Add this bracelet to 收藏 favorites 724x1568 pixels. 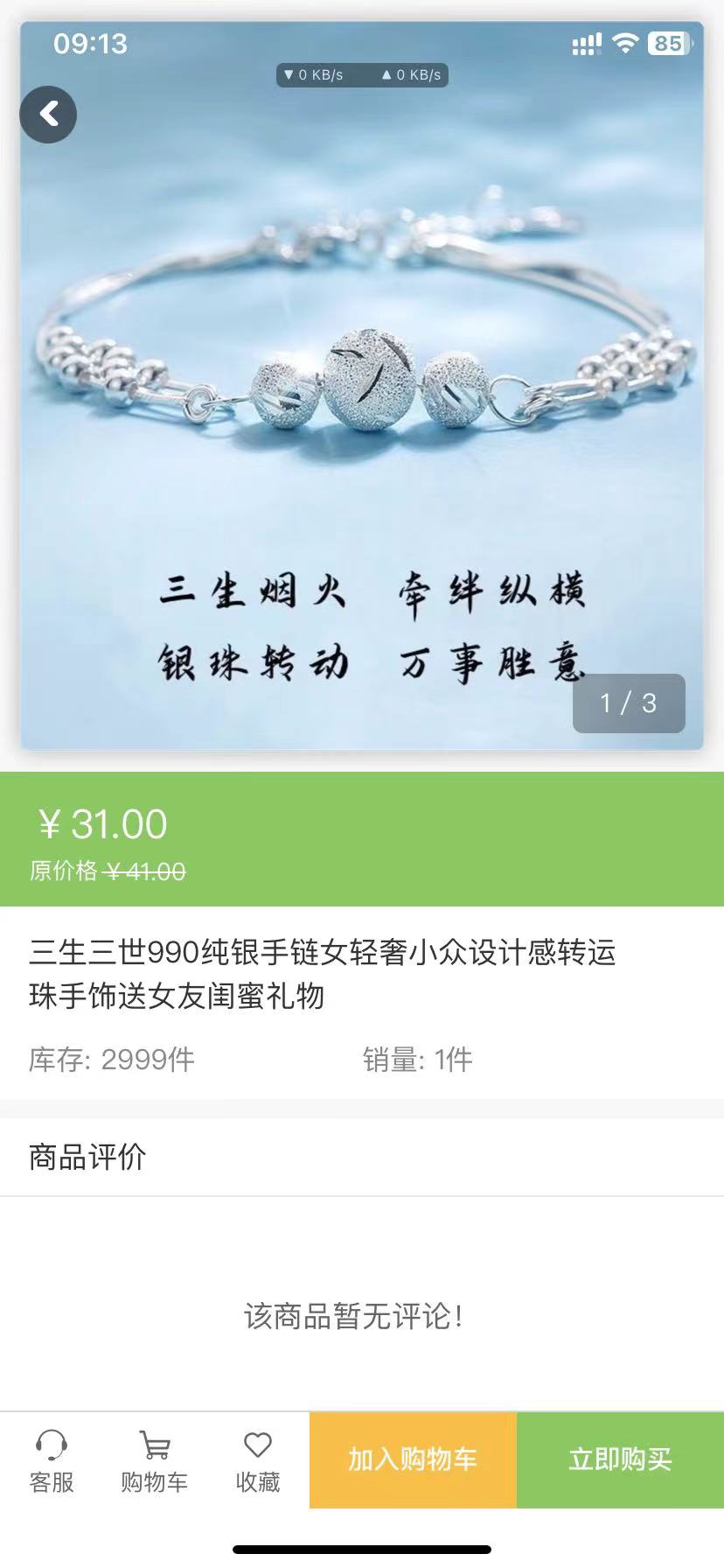coord(258,1460)
